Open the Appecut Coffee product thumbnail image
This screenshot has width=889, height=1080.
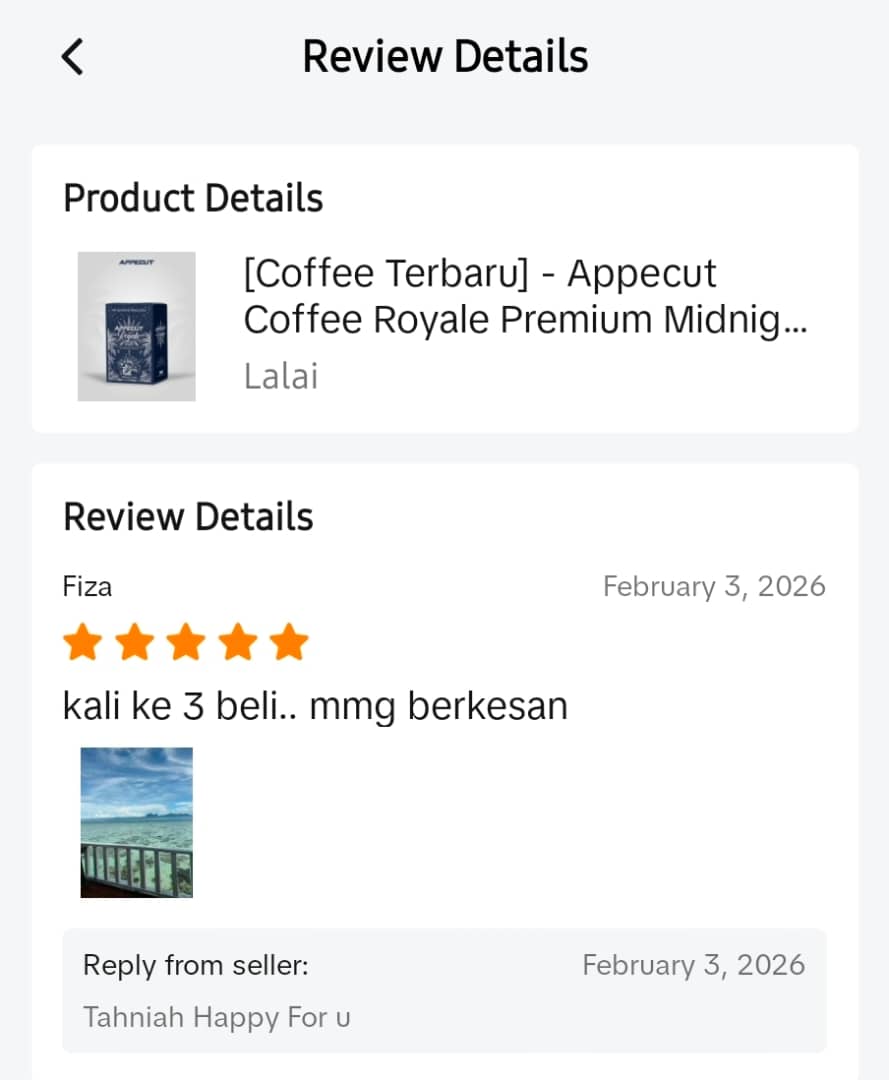coord(136,325)
